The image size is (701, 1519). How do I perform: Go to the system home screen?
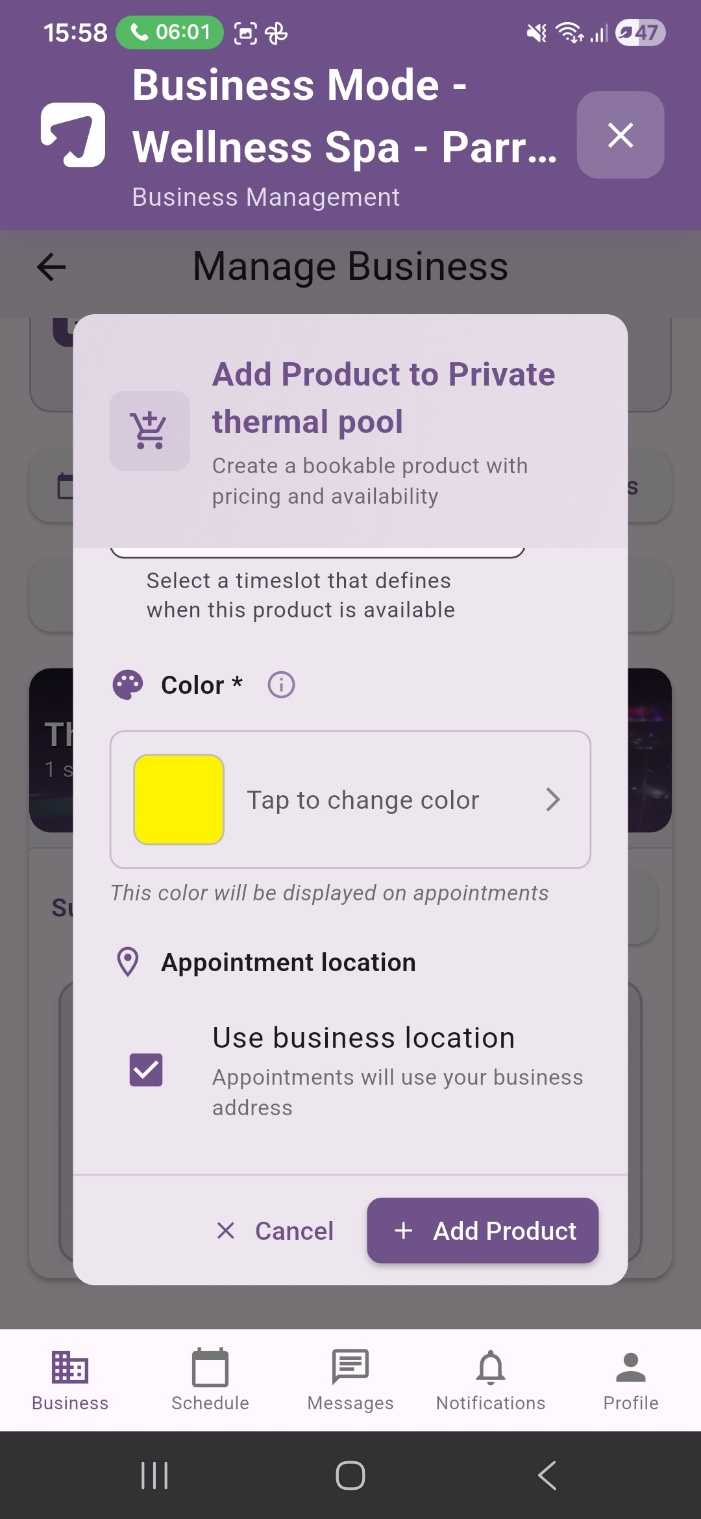[x=350, y=1475]
